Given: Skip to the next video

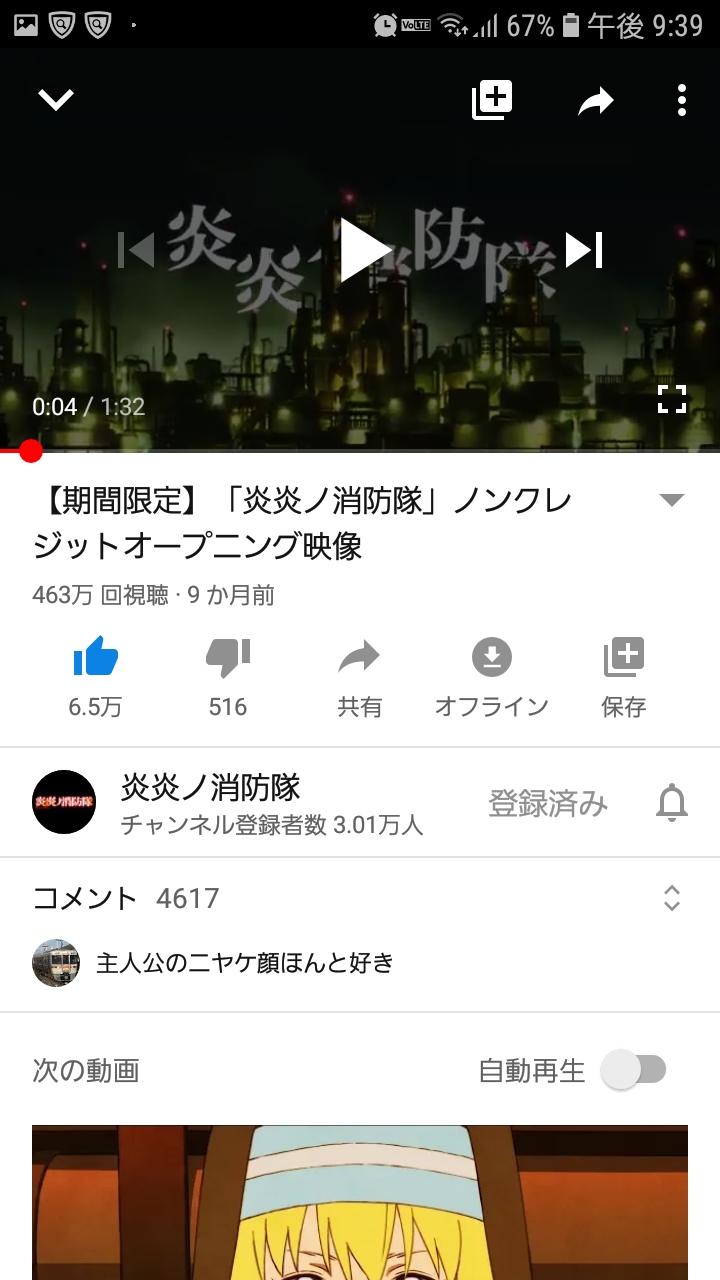Looking at the screenshot, I should click(x=584, y=250).
